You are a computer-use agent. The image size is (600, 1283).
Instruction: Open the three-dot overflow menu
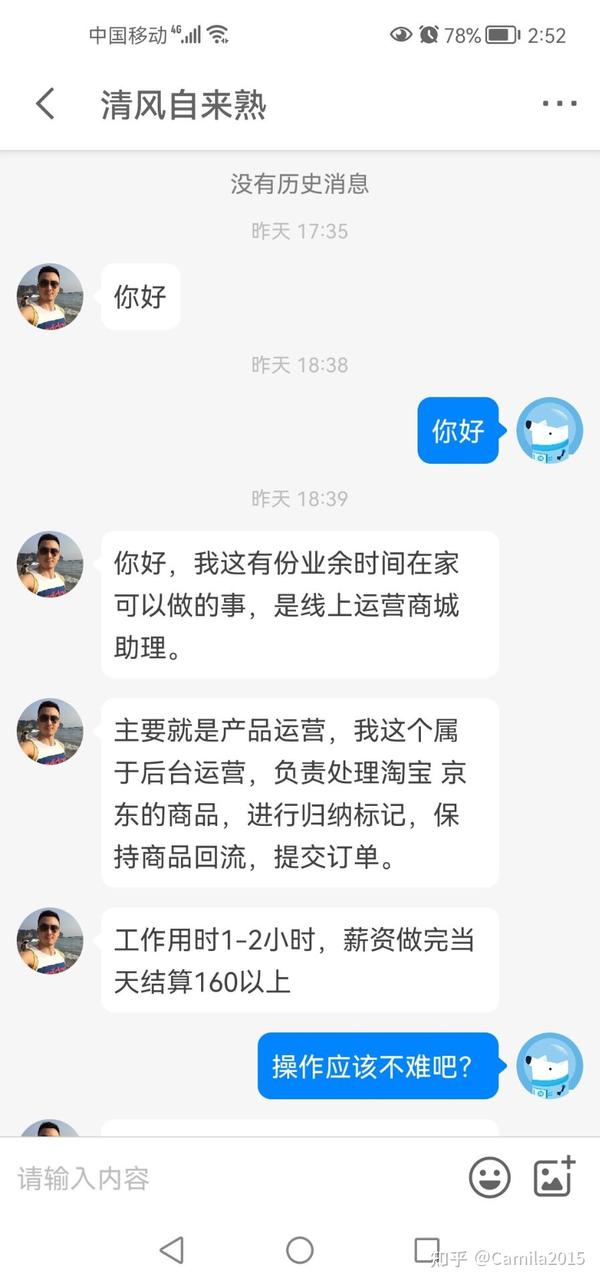coord(559,104)
